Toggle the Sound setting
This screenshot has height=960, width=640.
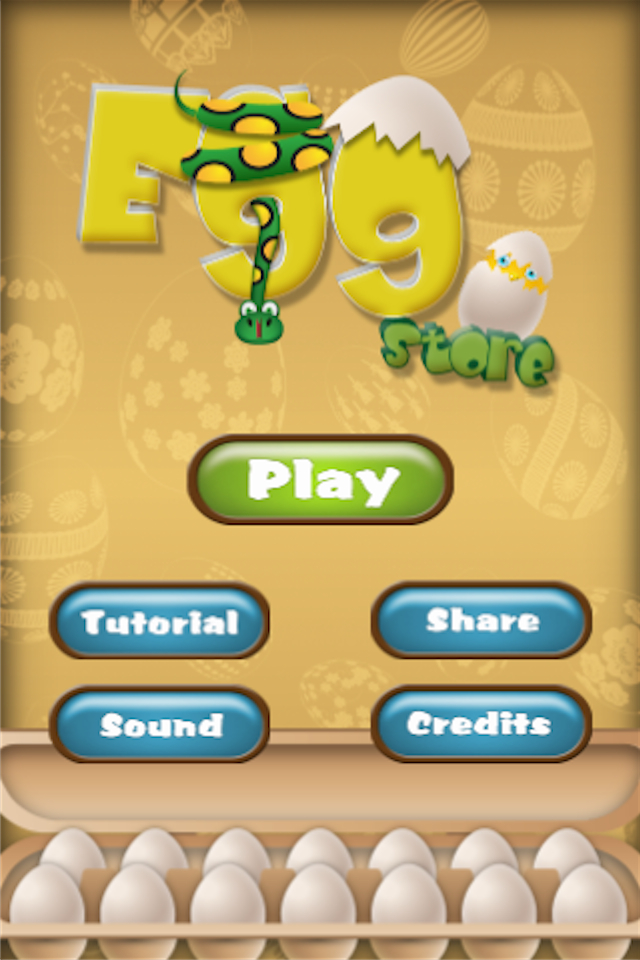click(160, 724)
